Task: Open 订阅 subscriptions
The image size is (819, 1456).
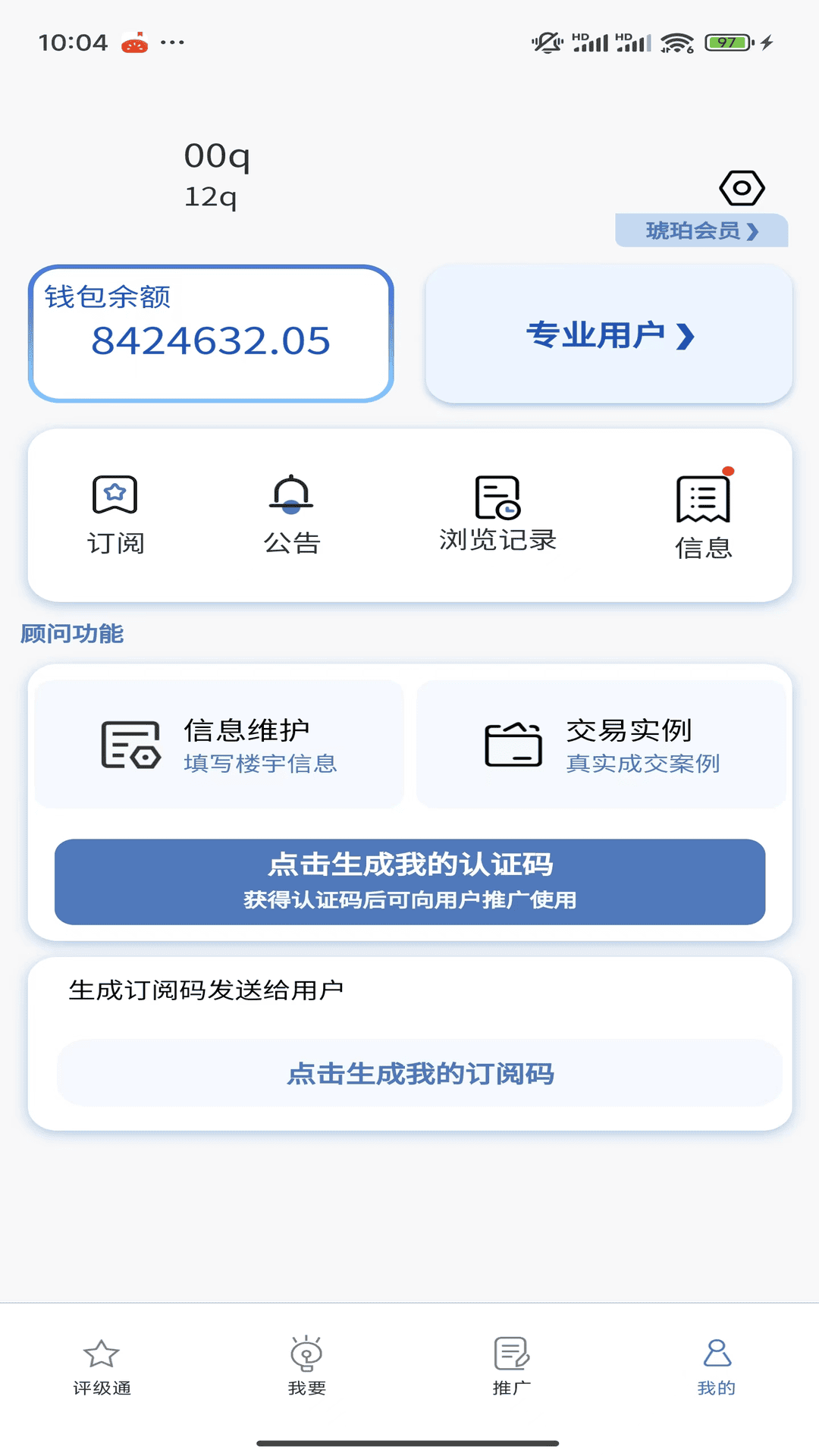Action: 115,516
